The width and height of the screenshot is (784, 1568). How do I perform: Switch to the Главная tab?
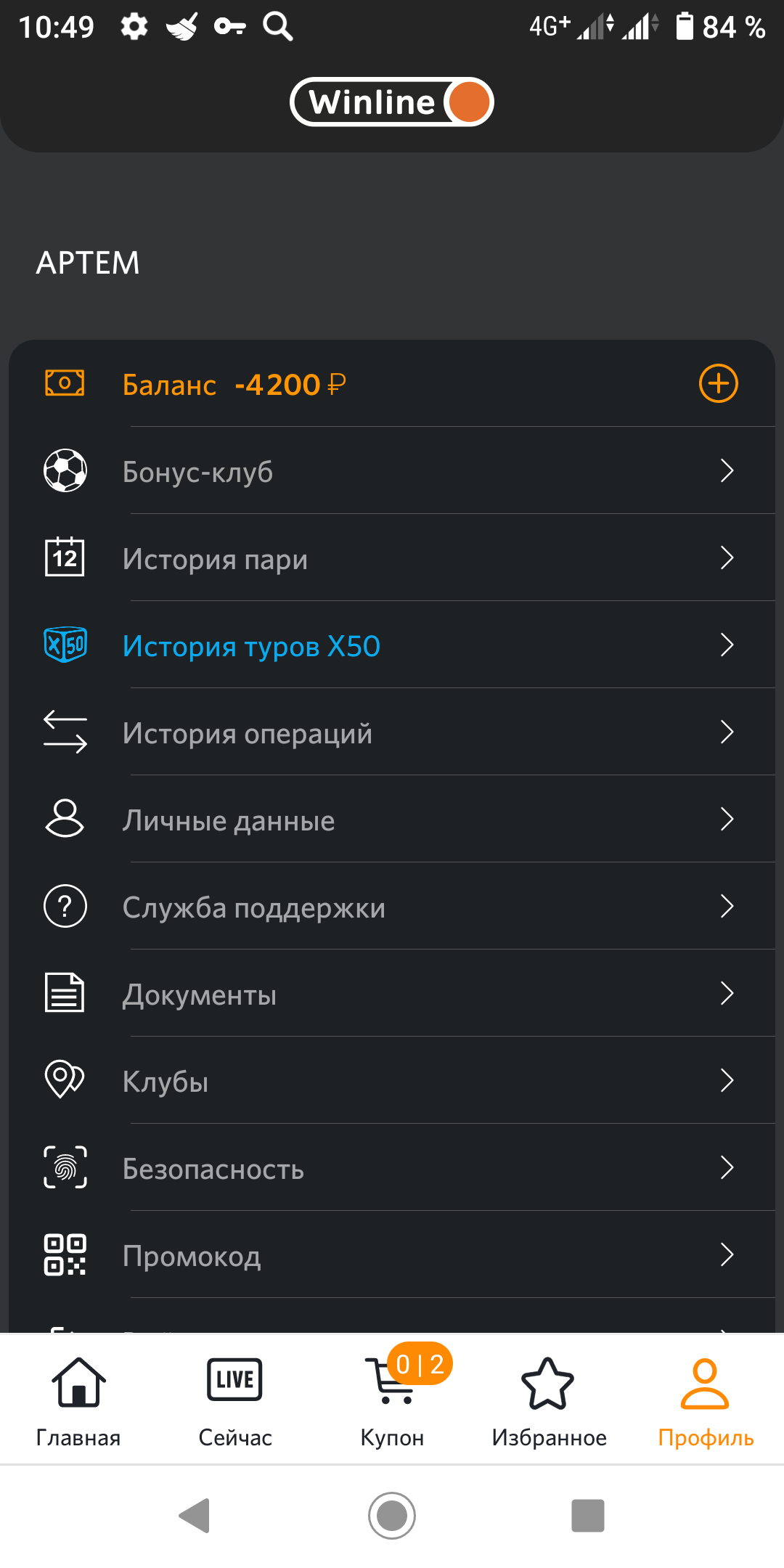pyautogui.click(x=78, y=1401)
